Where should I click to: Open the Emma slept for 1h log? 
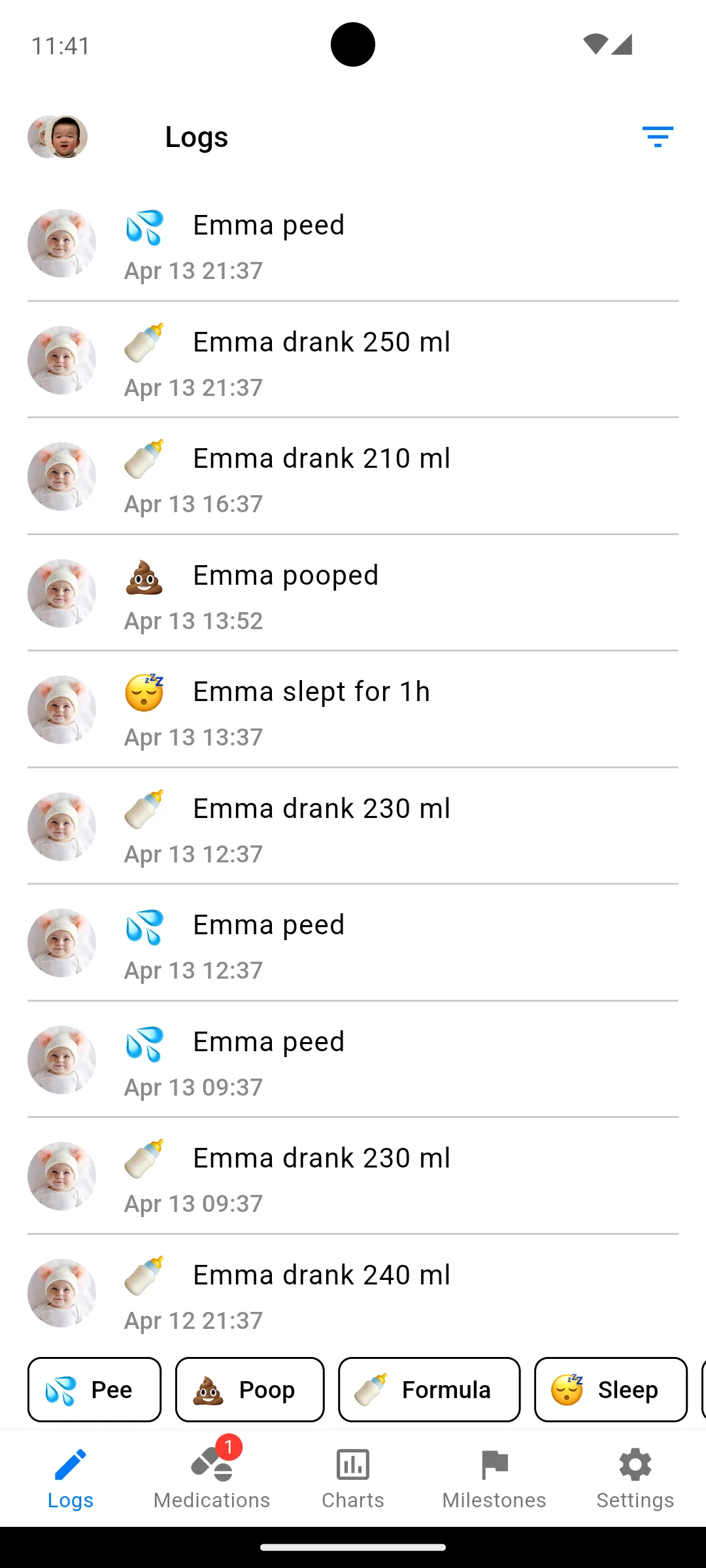pyautogui.click(x=353, y=710)
